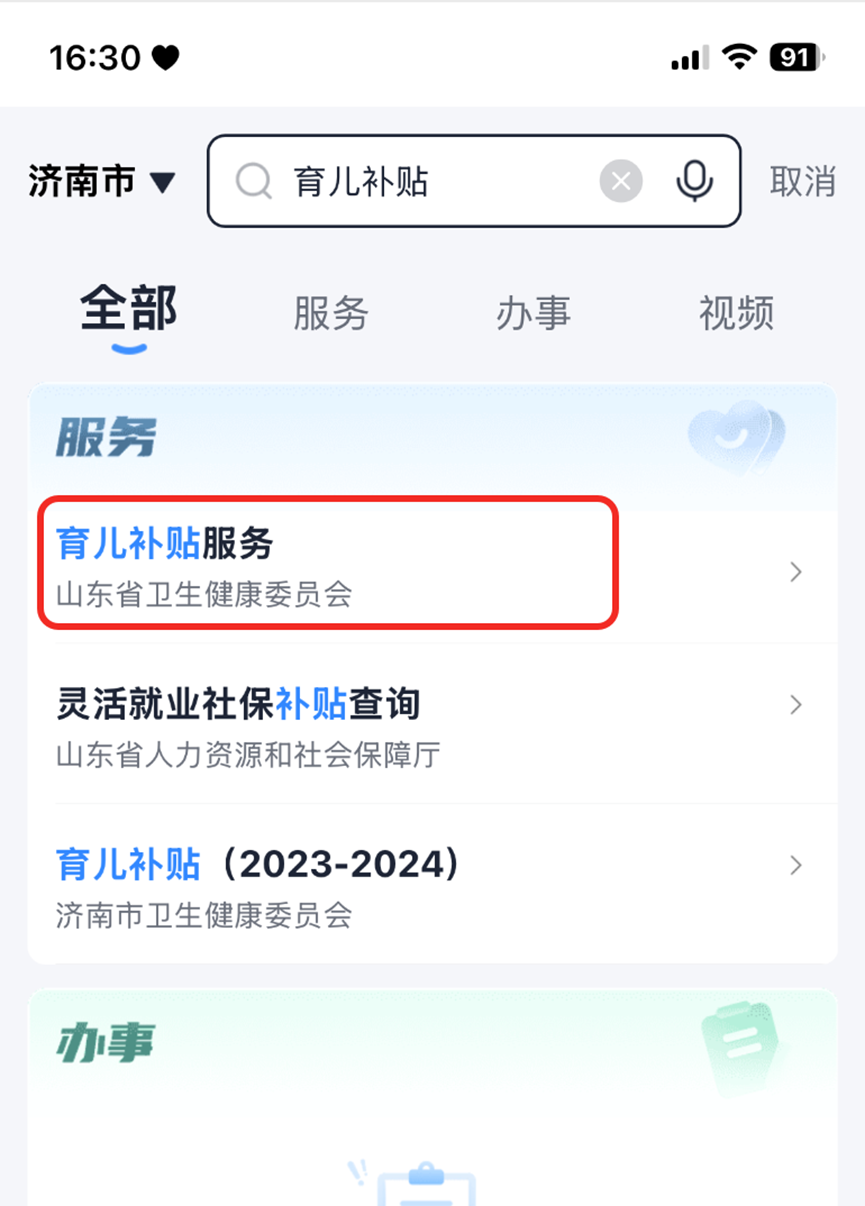
Task: Clear the search text
Action: point(621,182)
